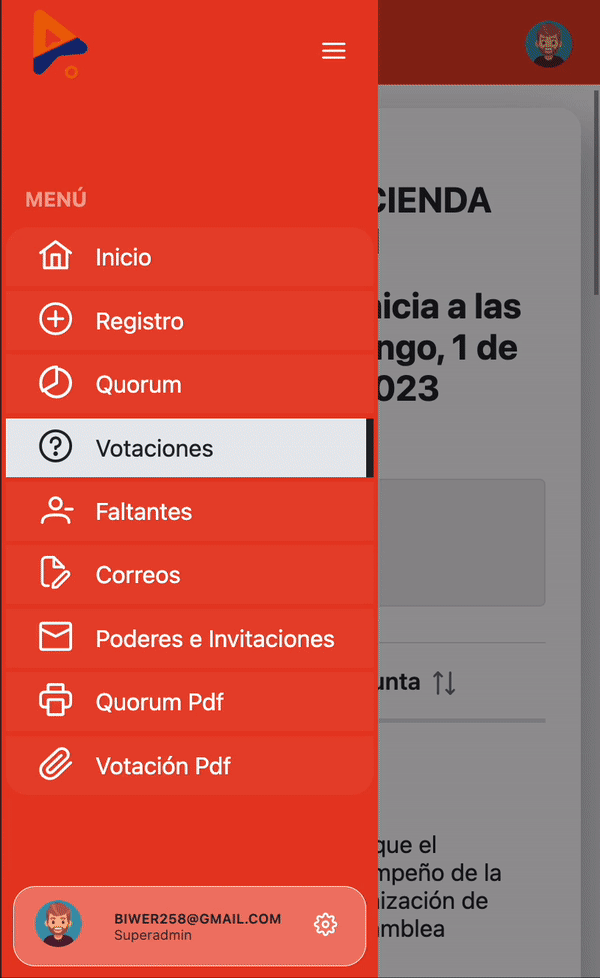Sort the table with the arrows icon
The width and height of the screenshot is (600, 978).
(445, 683)
